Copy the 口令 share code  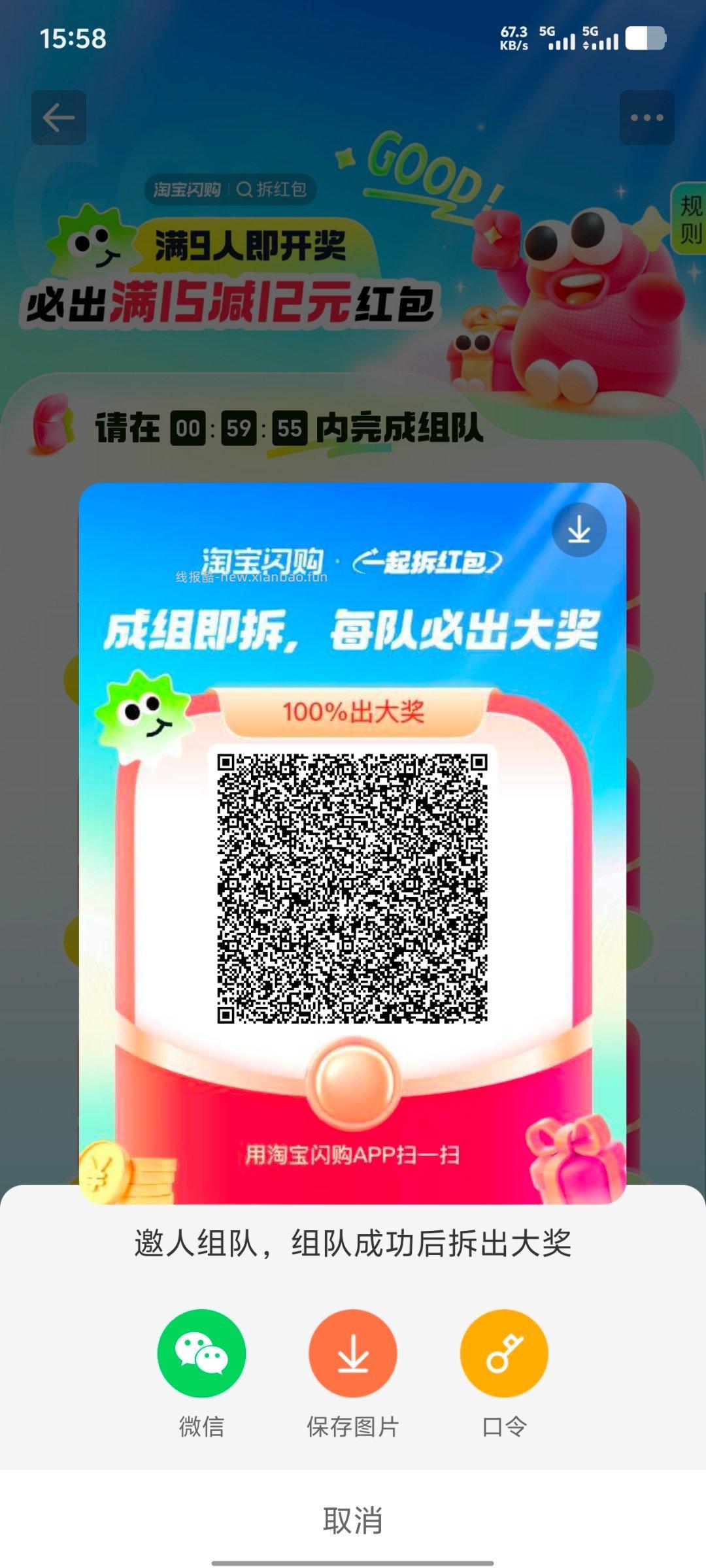[x=504, y=1353]
